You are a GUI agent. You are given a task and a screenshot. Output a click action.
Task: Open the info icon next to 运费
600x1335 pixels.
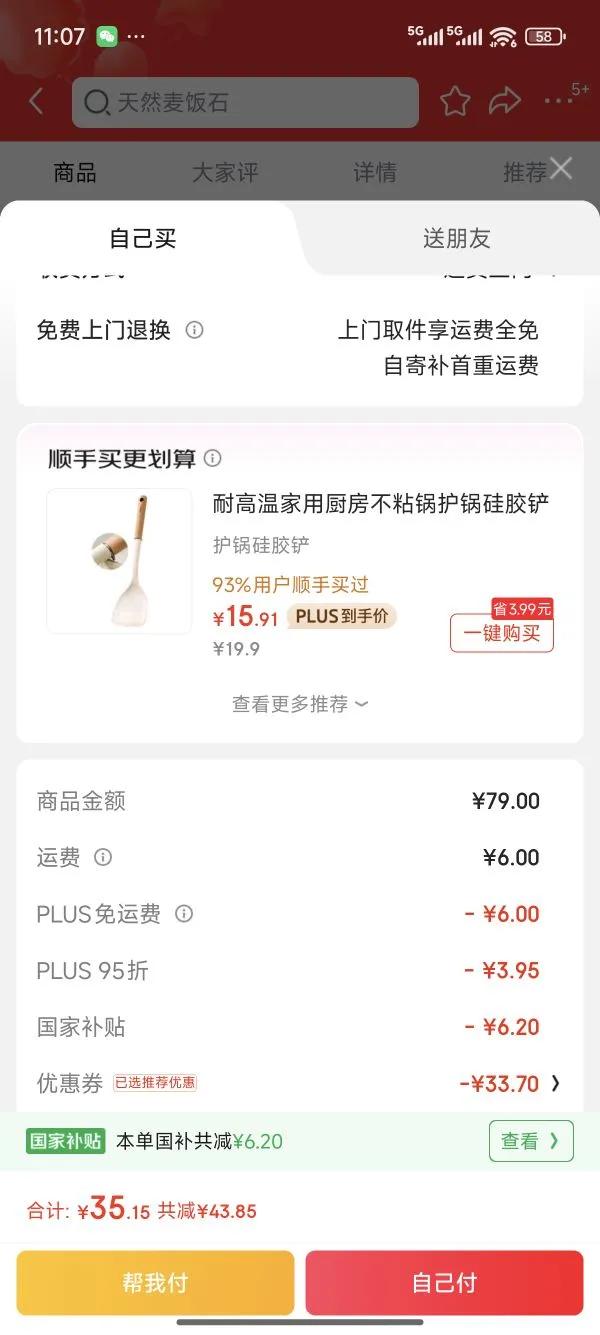(103, 857)
